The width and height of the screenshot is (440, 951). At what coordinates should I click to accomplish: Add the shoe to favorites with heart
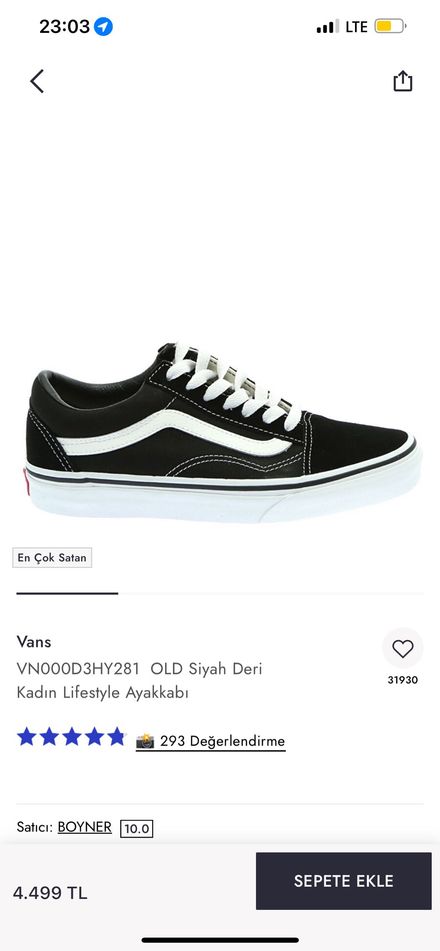(x=402, y=649)
